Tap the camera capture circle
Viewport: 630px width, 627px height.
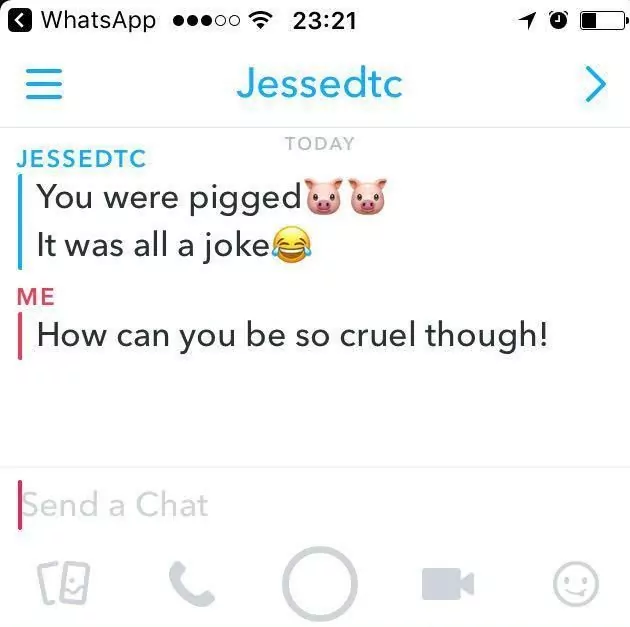(319, 583)
